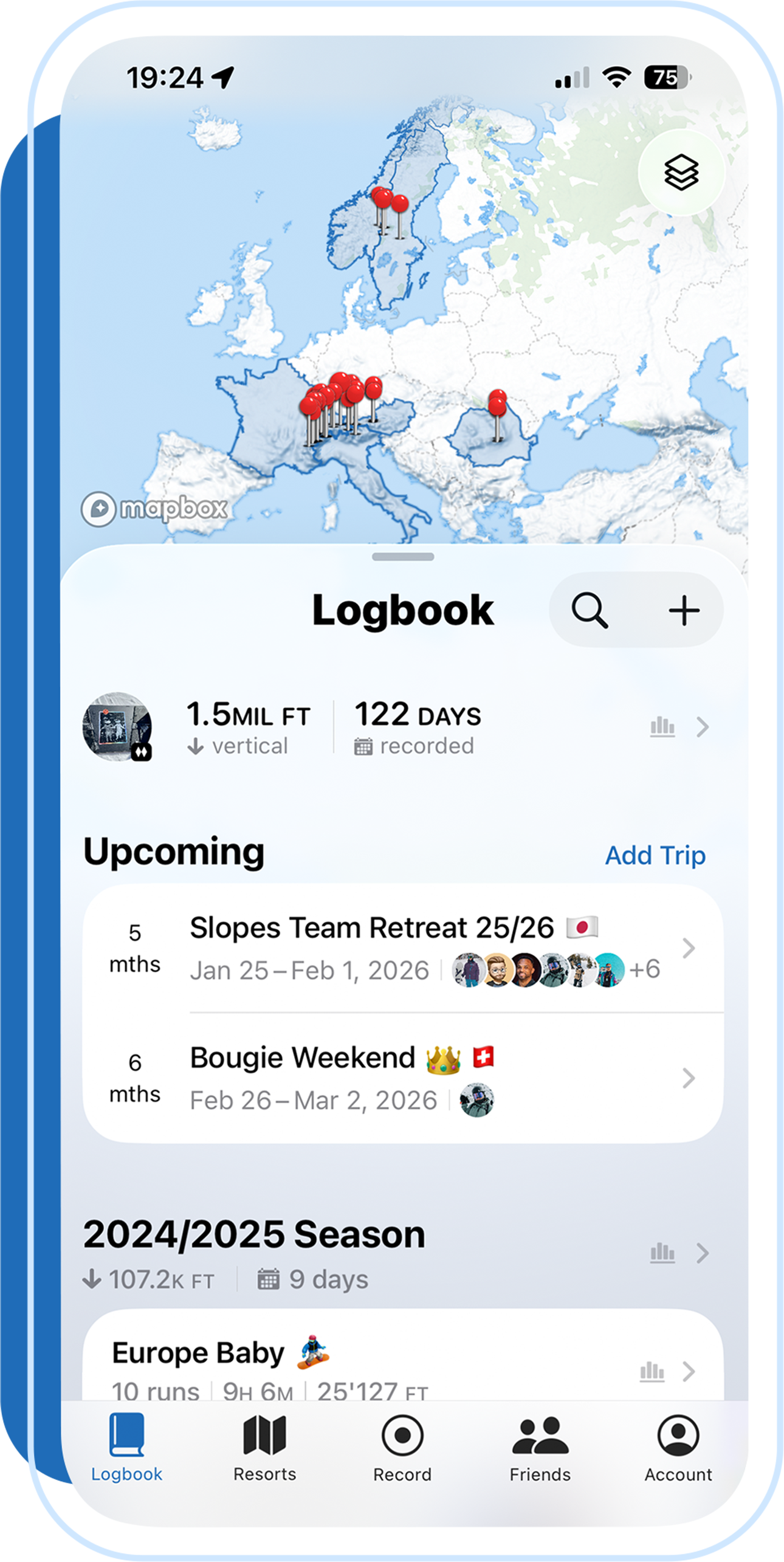Open Slopes Team Retreat 25/26 trip
784x1562 pixels.
401,948
